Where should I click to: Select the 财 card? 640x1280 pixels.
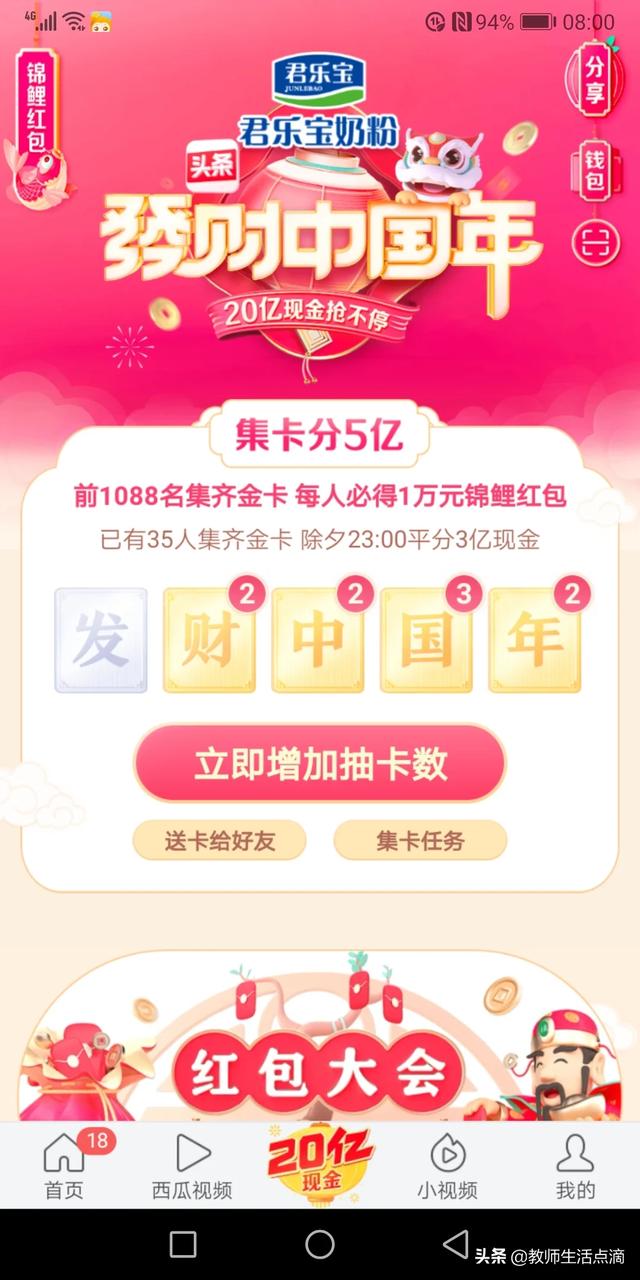tap(209, 641)
